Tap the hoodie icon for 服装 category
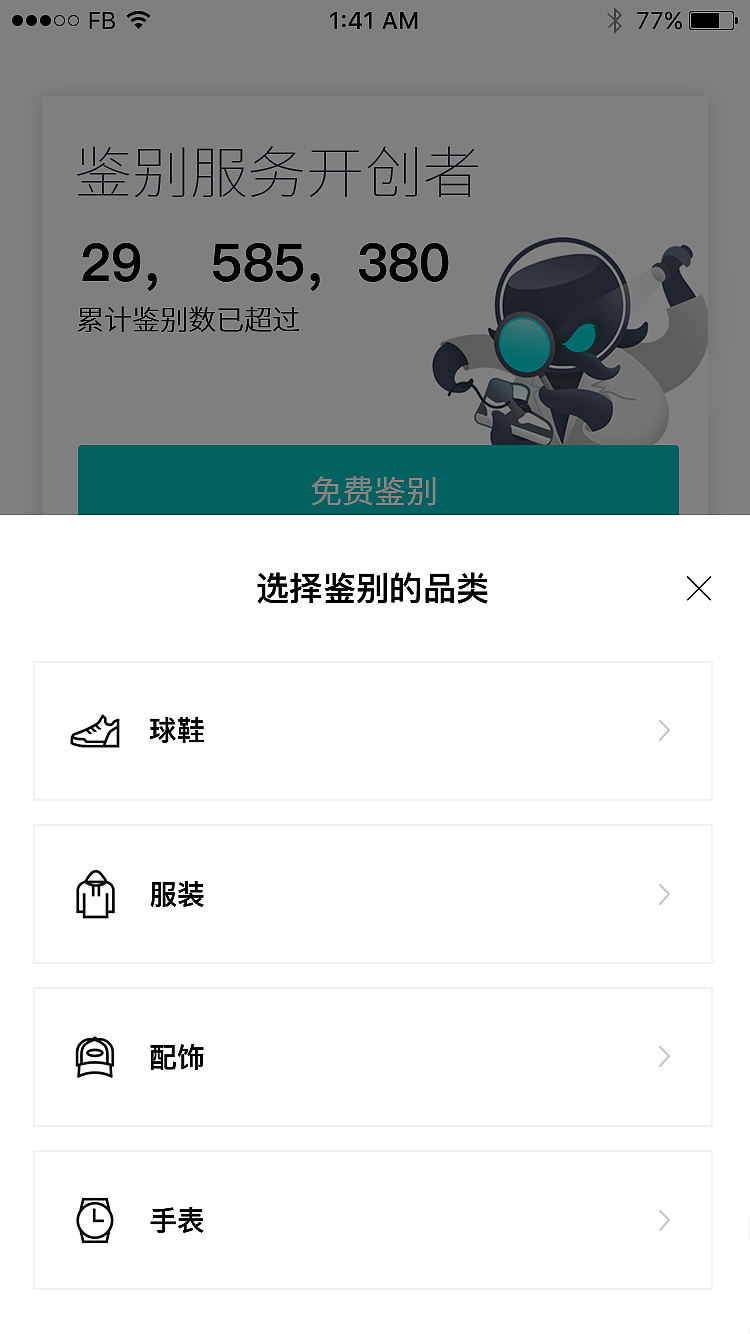This screenshot has width=750, height=1334. click(95, 894)
